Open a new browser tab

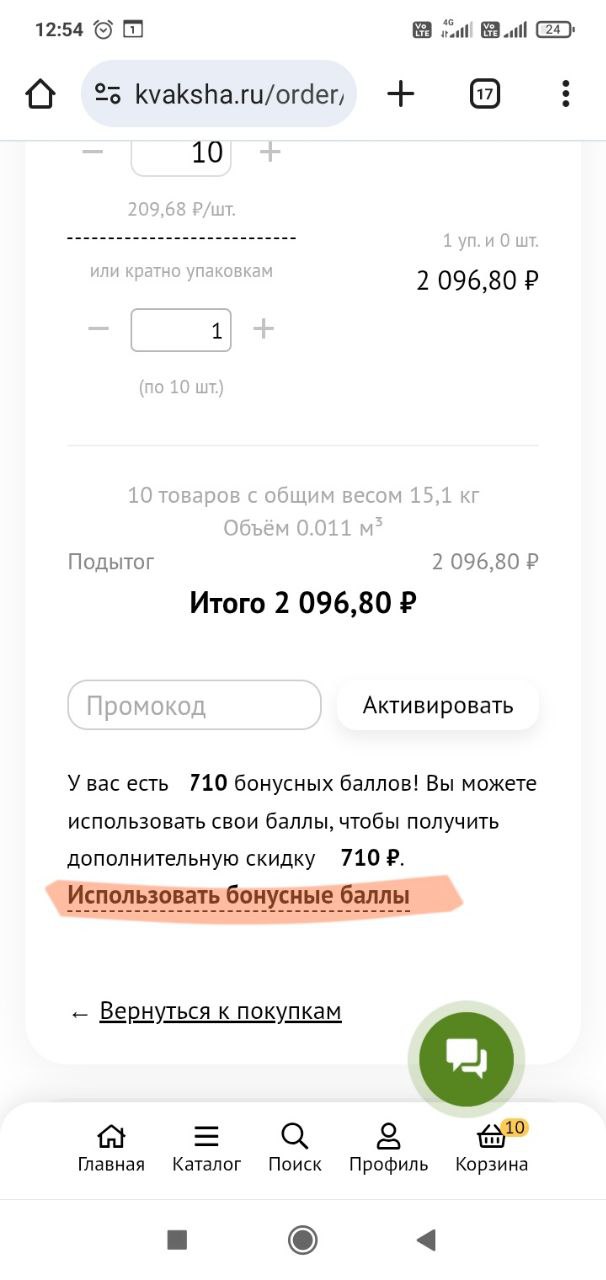(400, 94)
